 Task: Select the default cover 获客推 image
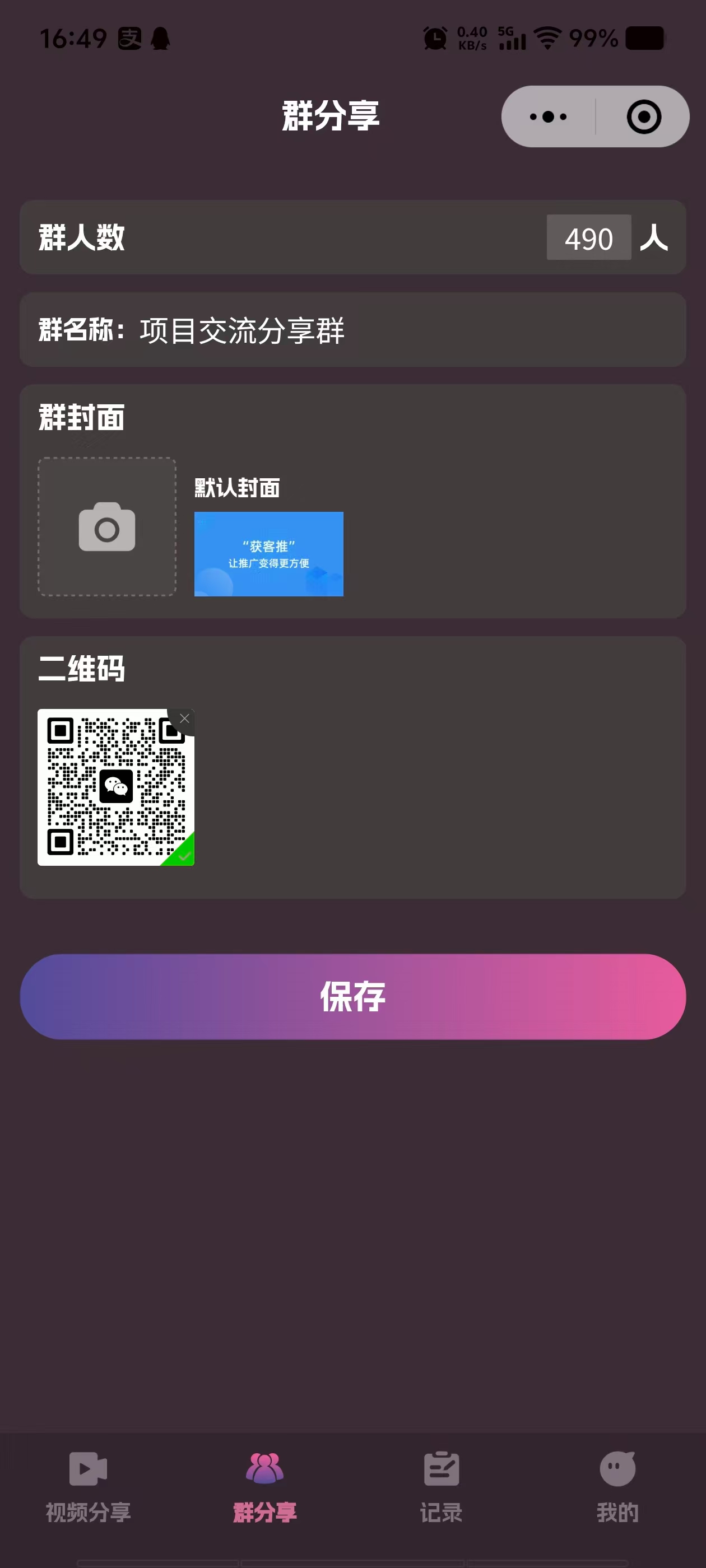tap(268, 554)
